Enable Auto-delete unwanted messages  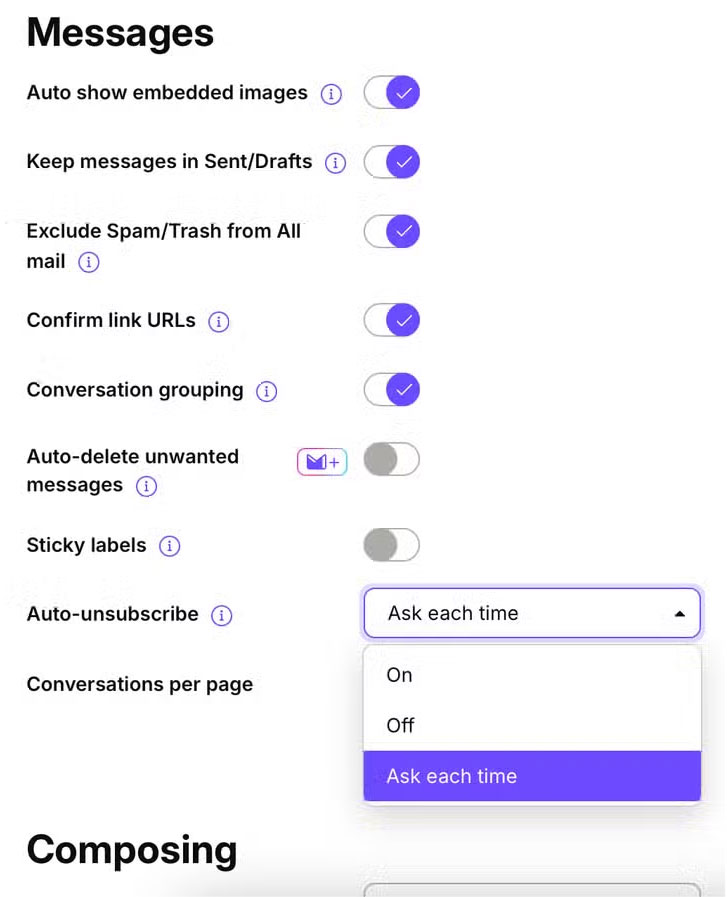click(390, 460)
